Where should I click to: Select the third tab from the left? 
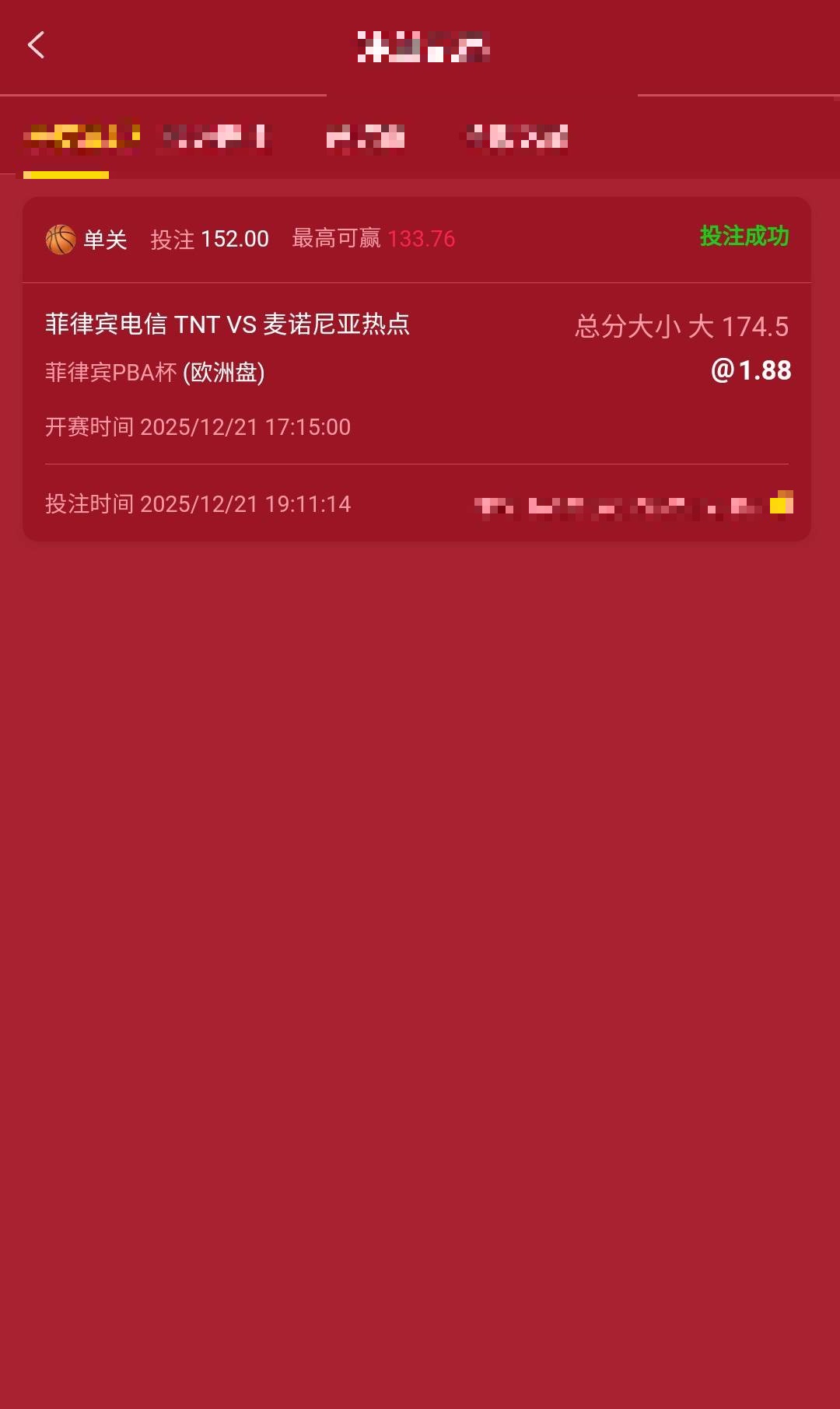(x=366, y=136)
